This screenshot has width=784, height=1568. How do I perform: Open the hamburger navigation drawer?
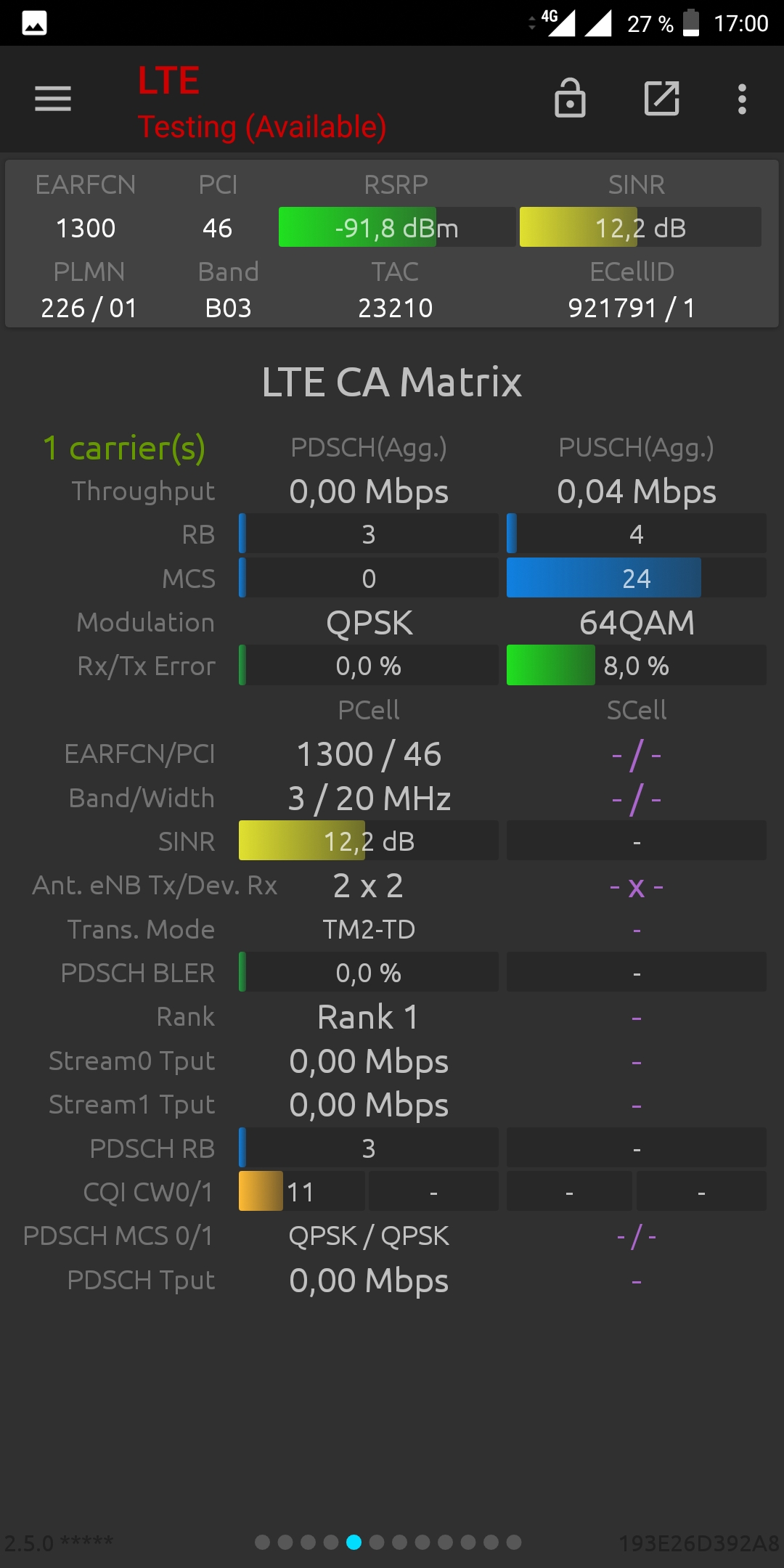tap(53, 99)
